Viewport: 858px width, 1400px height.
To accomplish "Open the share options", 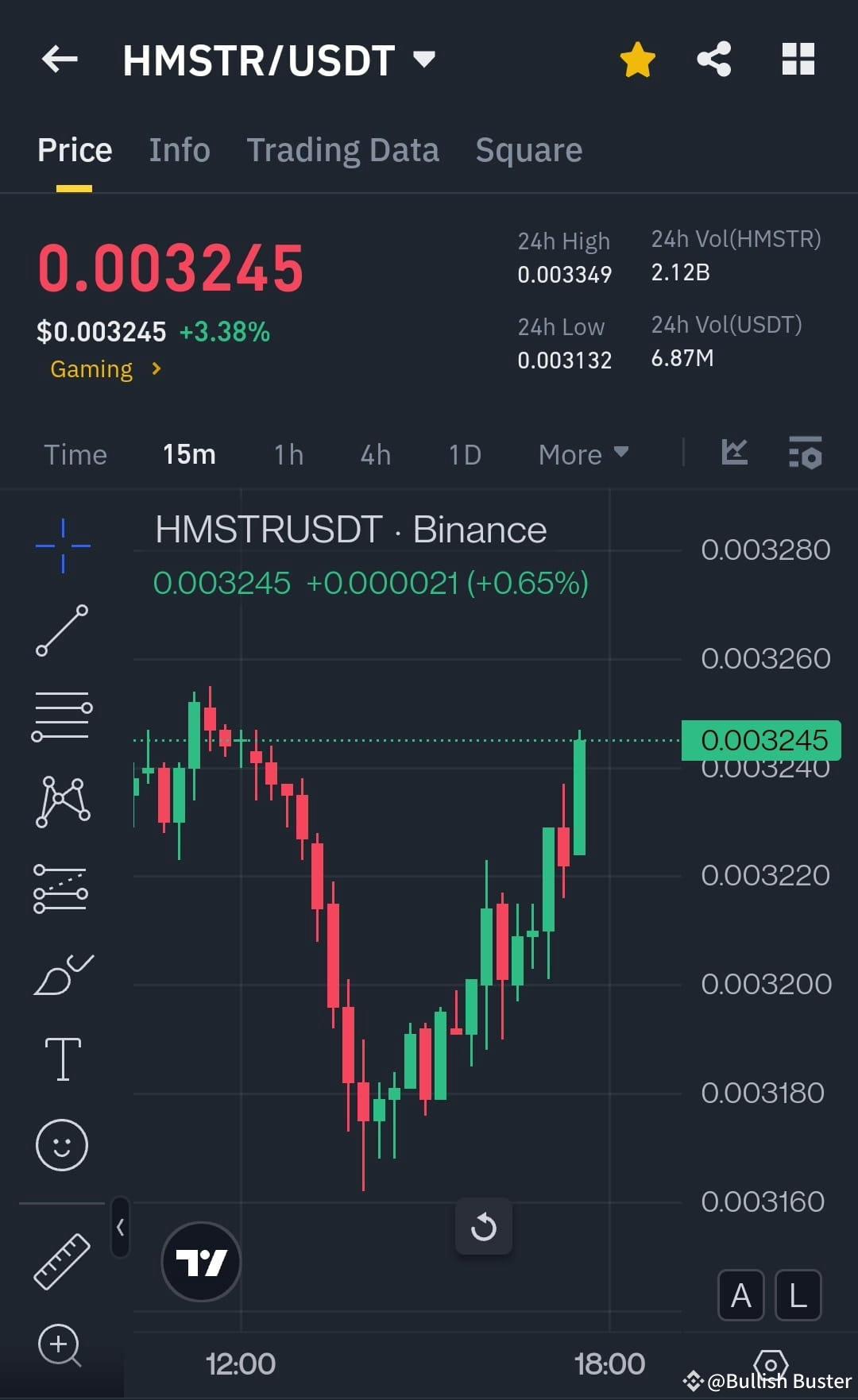I will (713, 58).
